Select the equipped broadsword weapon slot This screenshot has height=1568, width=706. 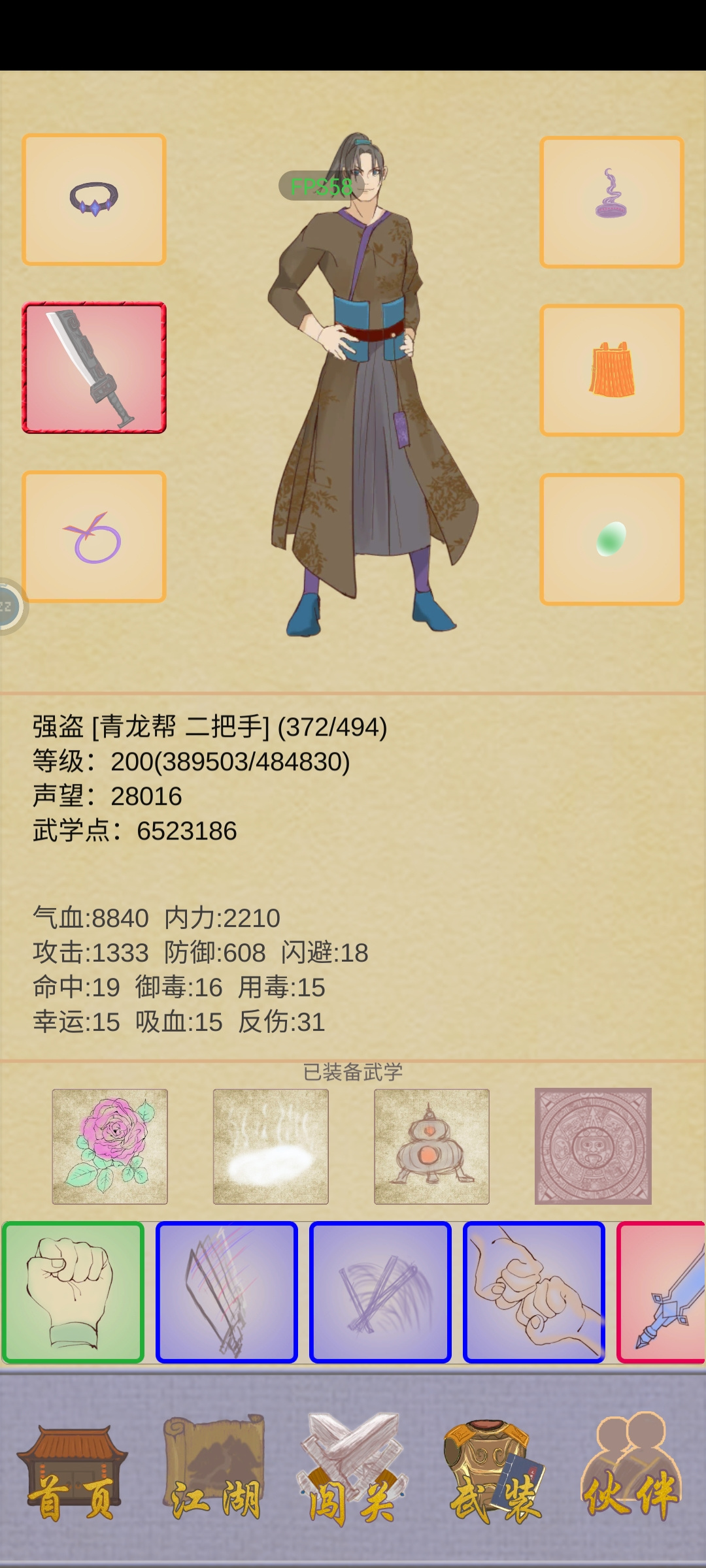coord(94,368)
